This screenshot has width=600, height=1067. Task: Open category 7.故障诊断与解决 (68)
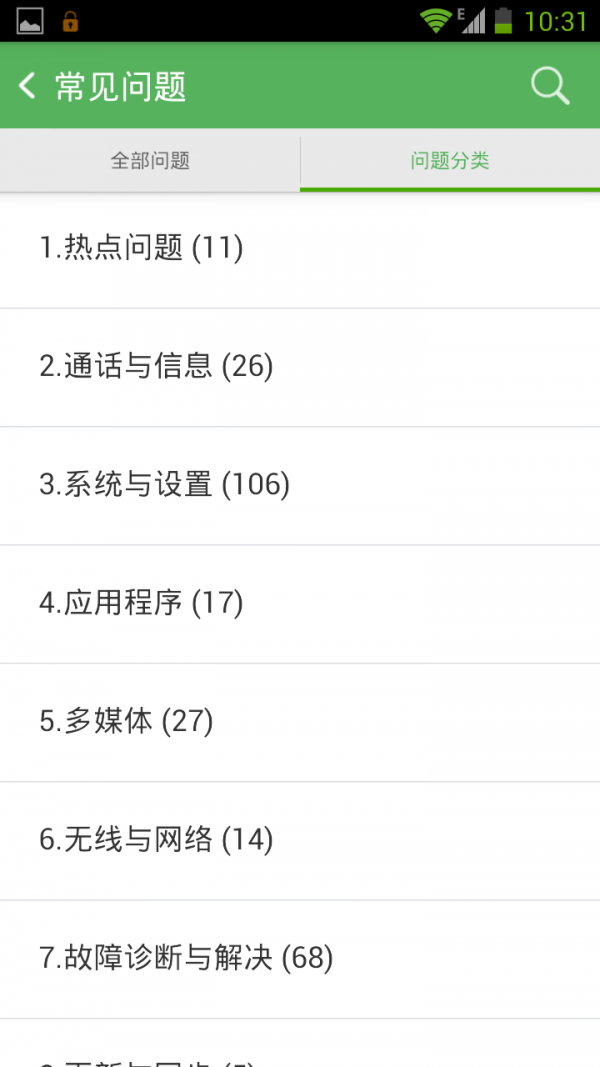pos(186,958)
